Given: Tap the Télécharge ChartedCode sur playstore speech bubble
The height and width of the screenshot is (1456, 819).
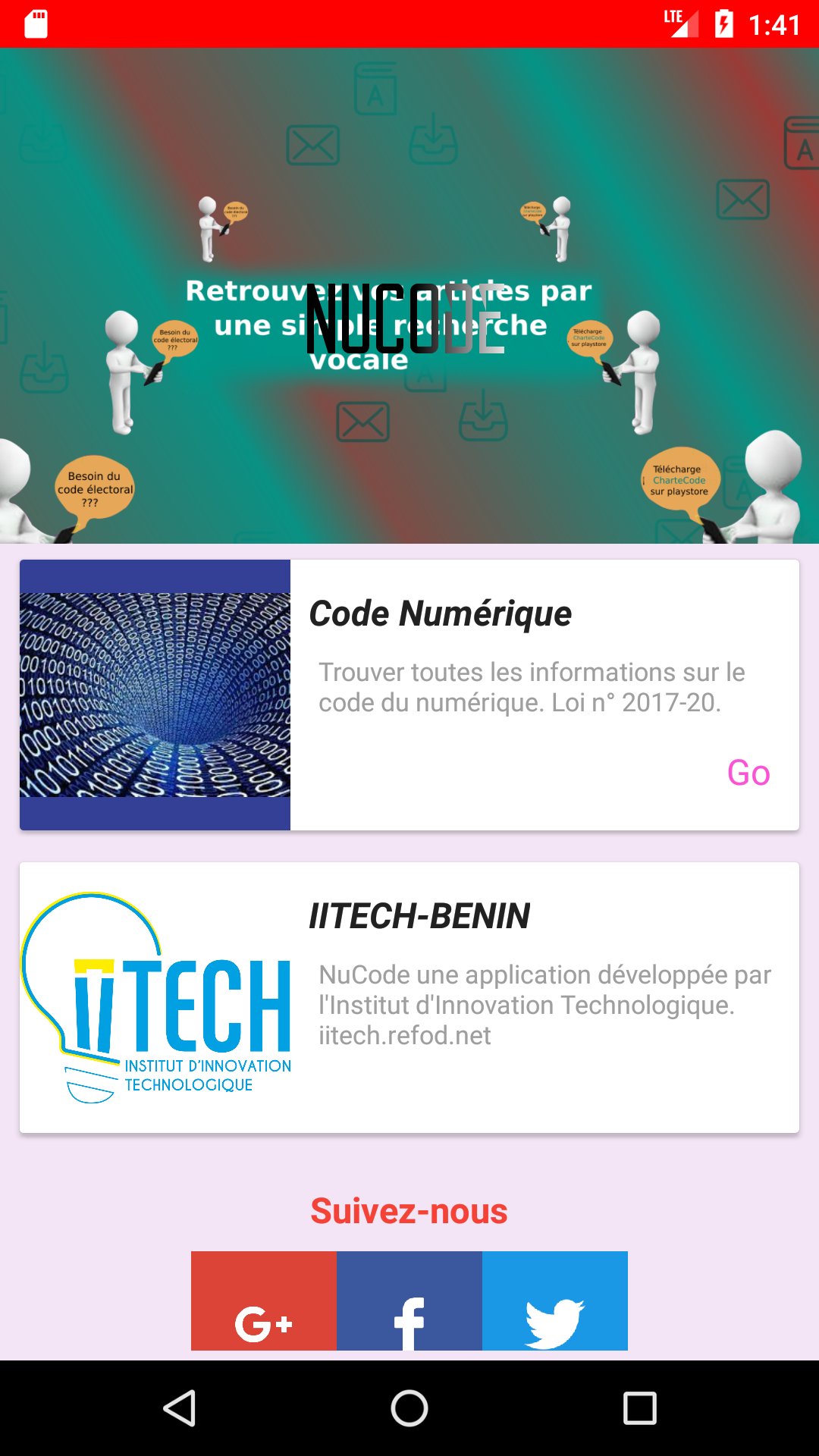Looking at the screenshot, I should tap(681, 479).
